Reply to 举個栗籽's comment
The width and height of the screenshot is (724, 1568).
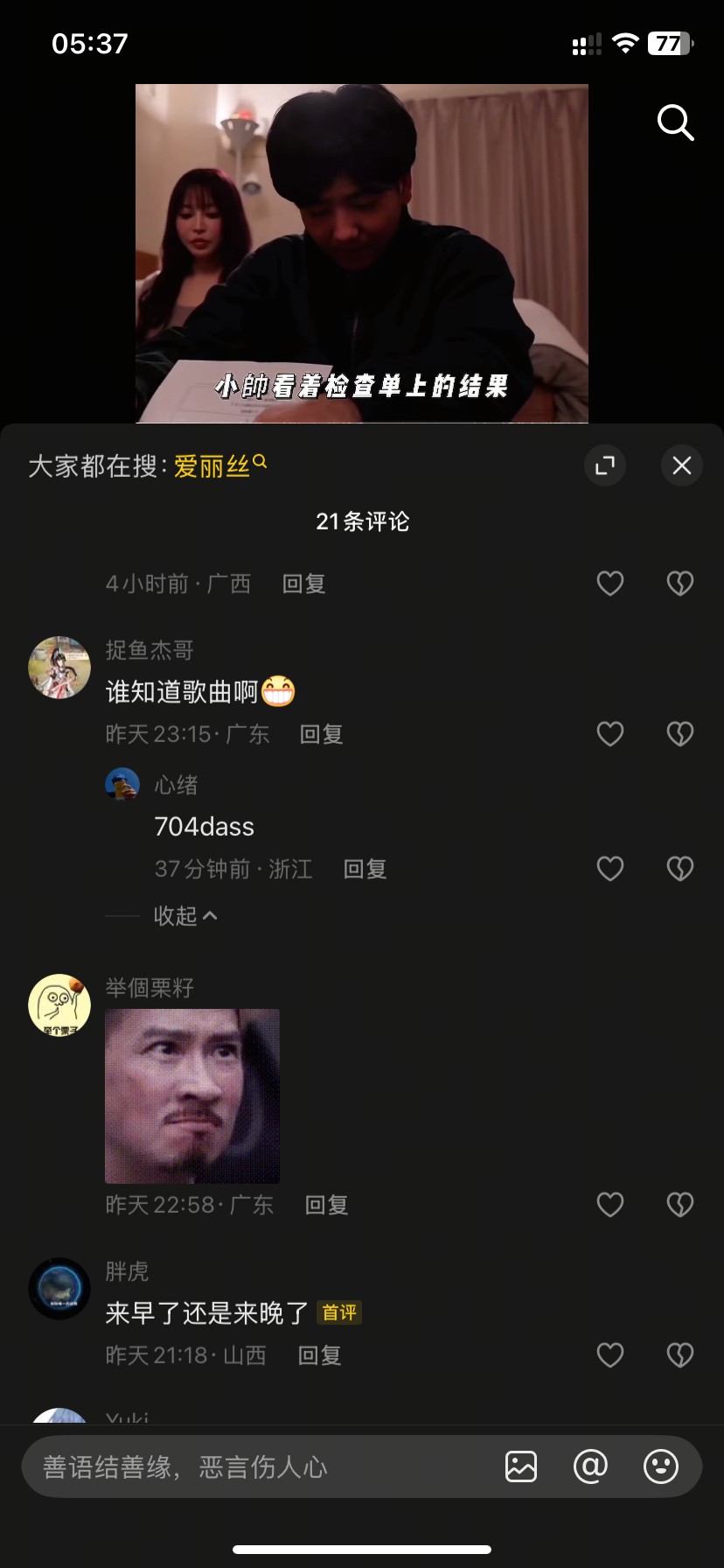pos(326,1205)
